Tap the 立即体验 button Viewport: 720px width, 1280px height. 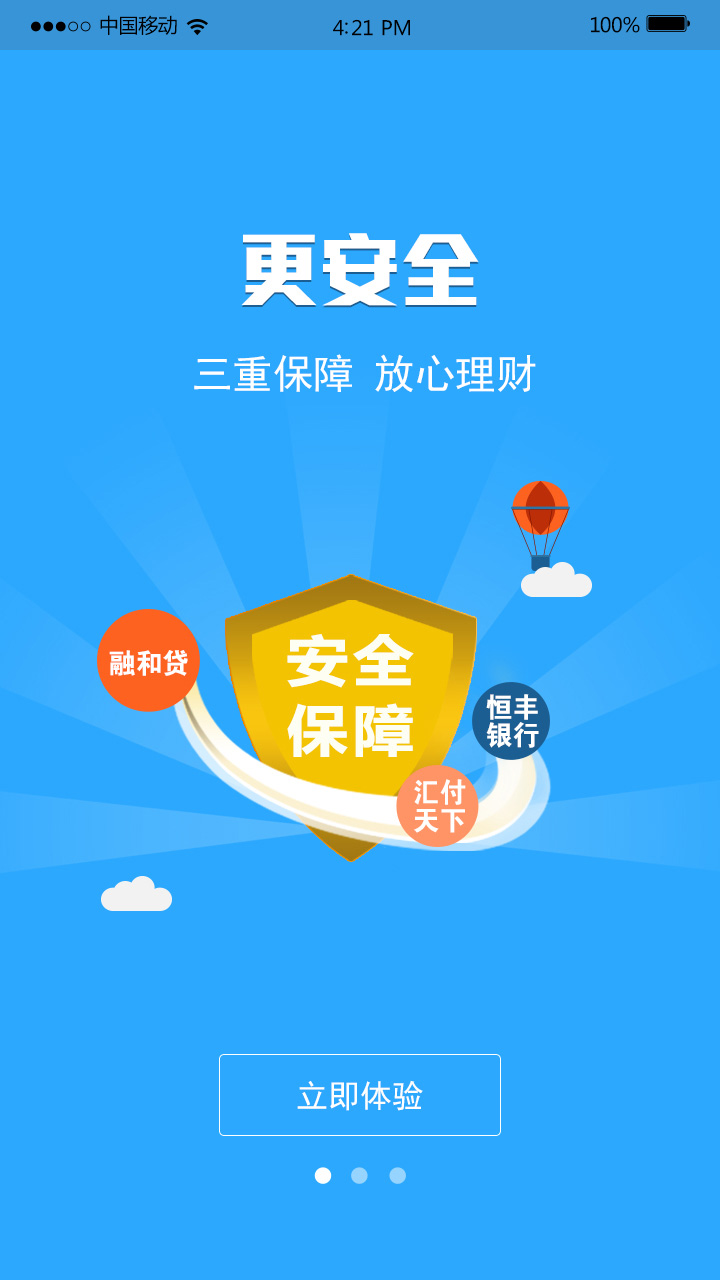pyautogui.click(x=360, y=1095)
